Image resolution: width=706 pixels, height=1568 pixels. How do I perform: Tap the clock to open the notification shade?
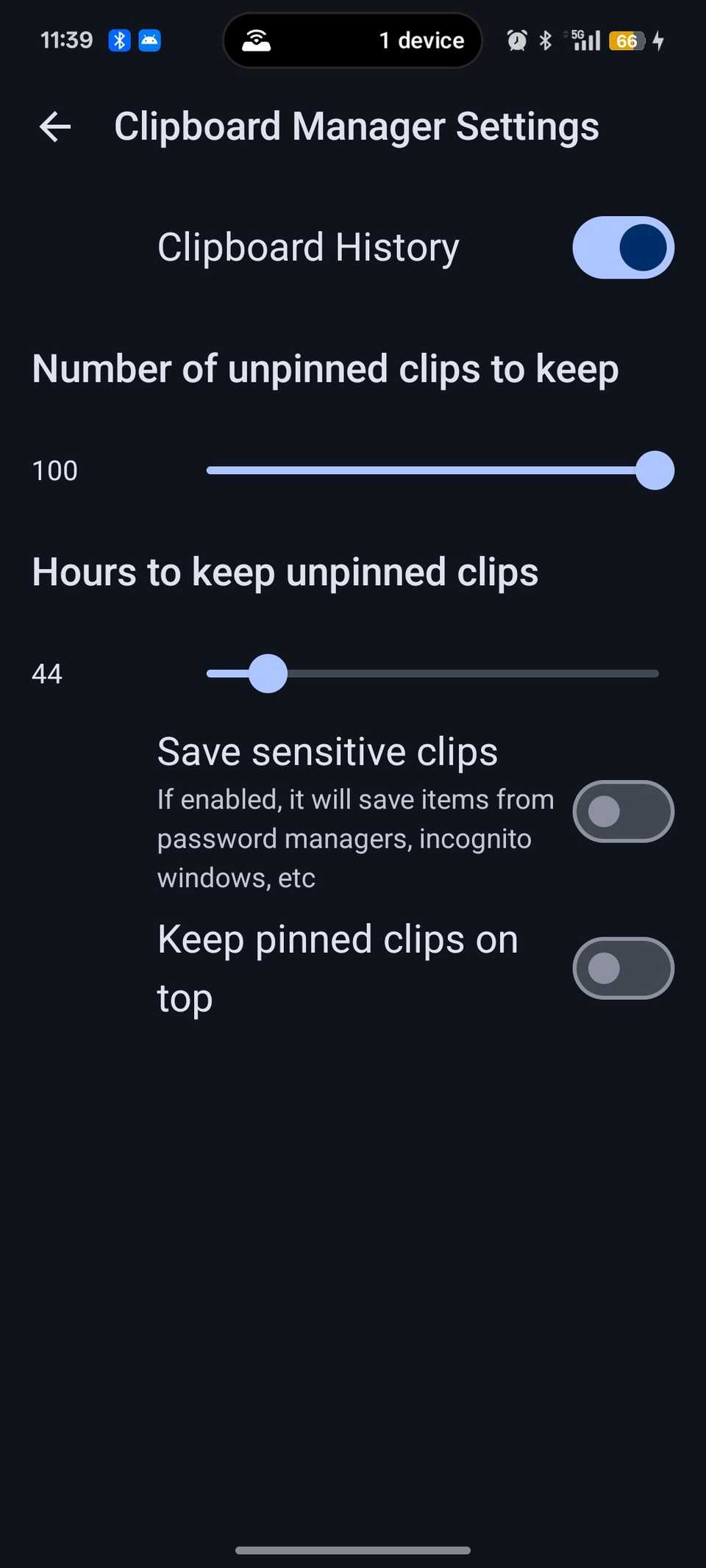66,40
